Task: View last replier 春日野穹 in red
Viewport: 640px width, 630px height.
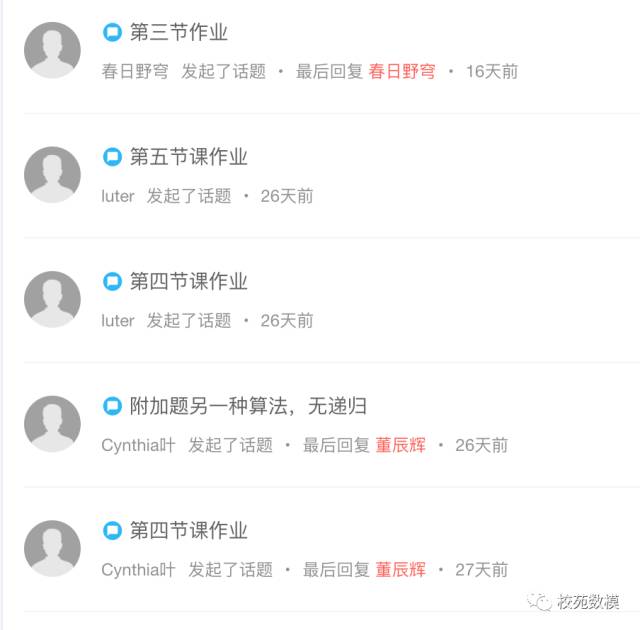Action: [x=402, y=72]
